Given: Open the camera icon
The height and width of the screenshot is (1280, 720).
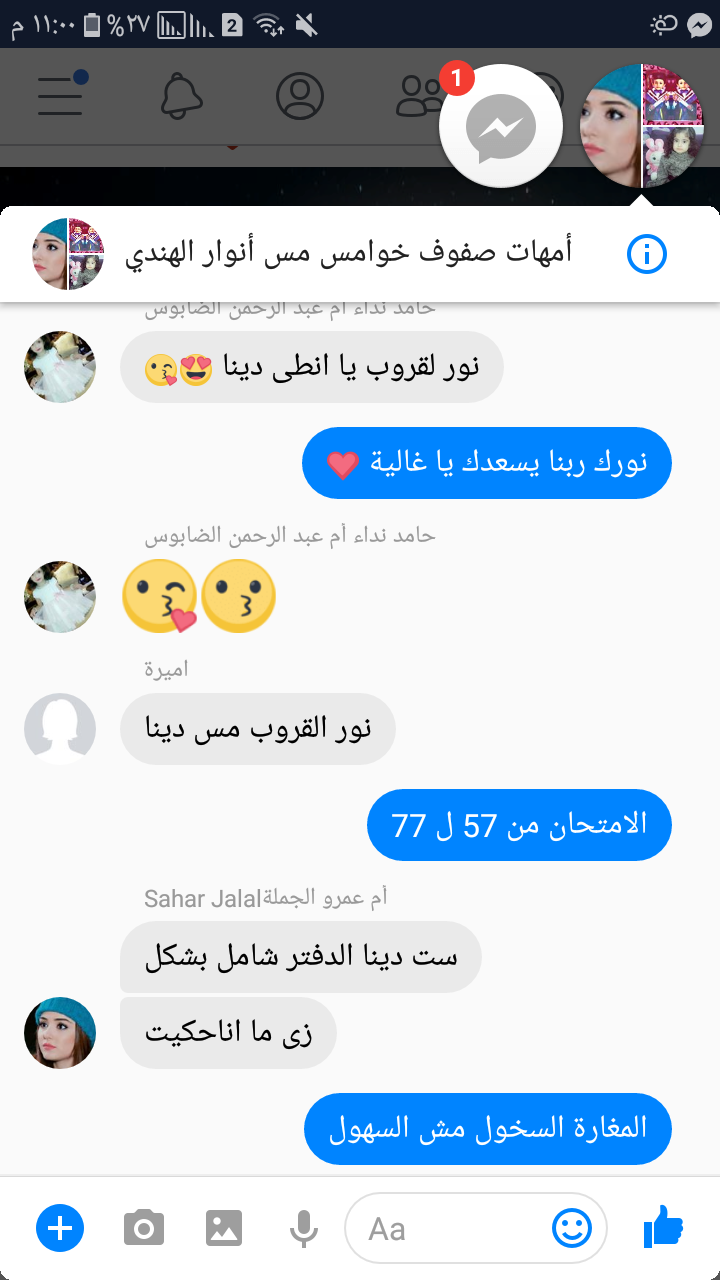Looking at the screenshot, I should (143, 1228).
